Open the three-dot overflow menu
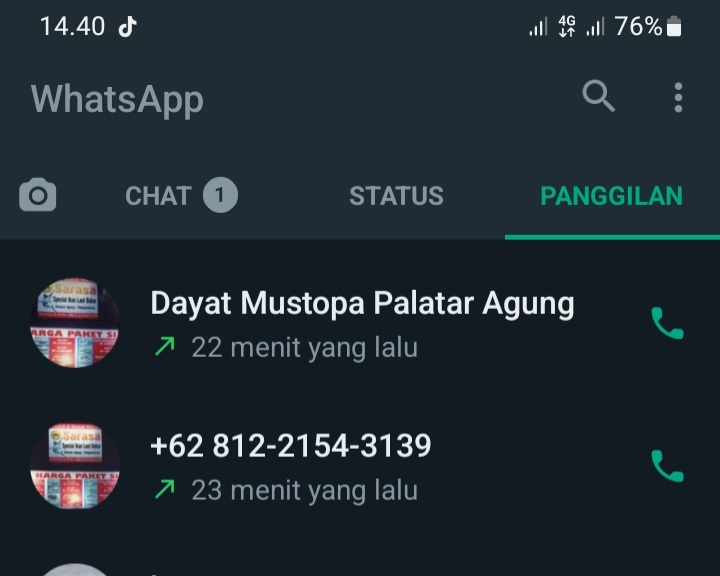 click(678, 97)
